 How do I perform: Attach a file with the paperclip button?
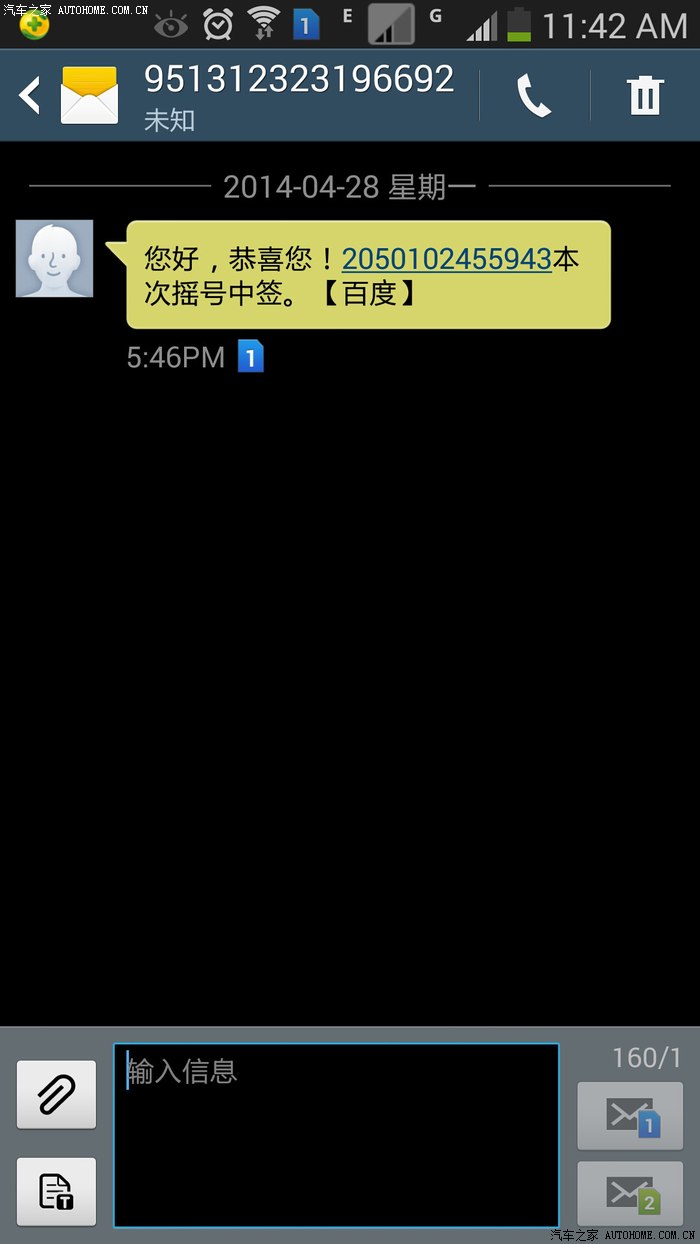57,1094
